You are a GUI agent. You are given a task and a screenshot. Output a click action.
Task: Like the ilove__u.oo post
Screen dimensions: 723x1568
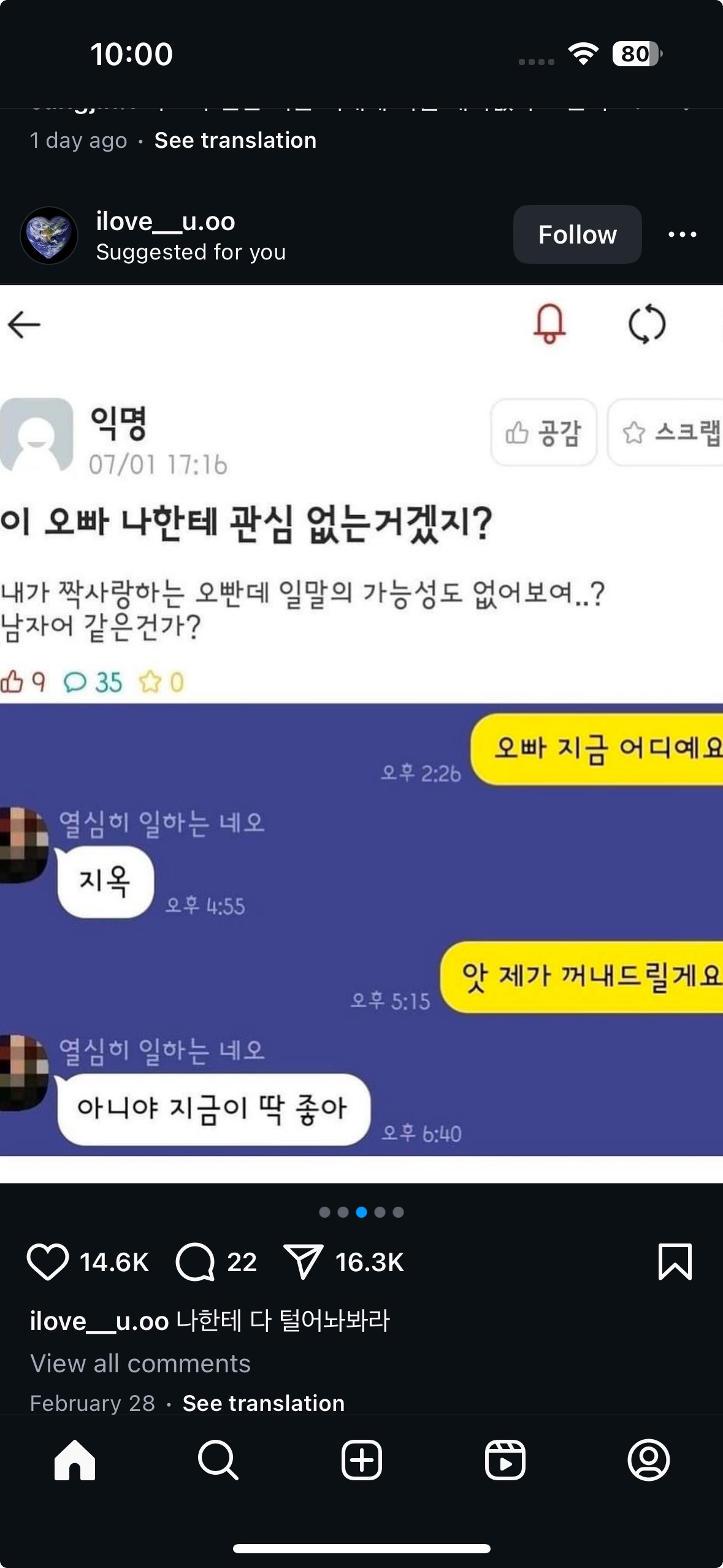tap(47, 1262)
